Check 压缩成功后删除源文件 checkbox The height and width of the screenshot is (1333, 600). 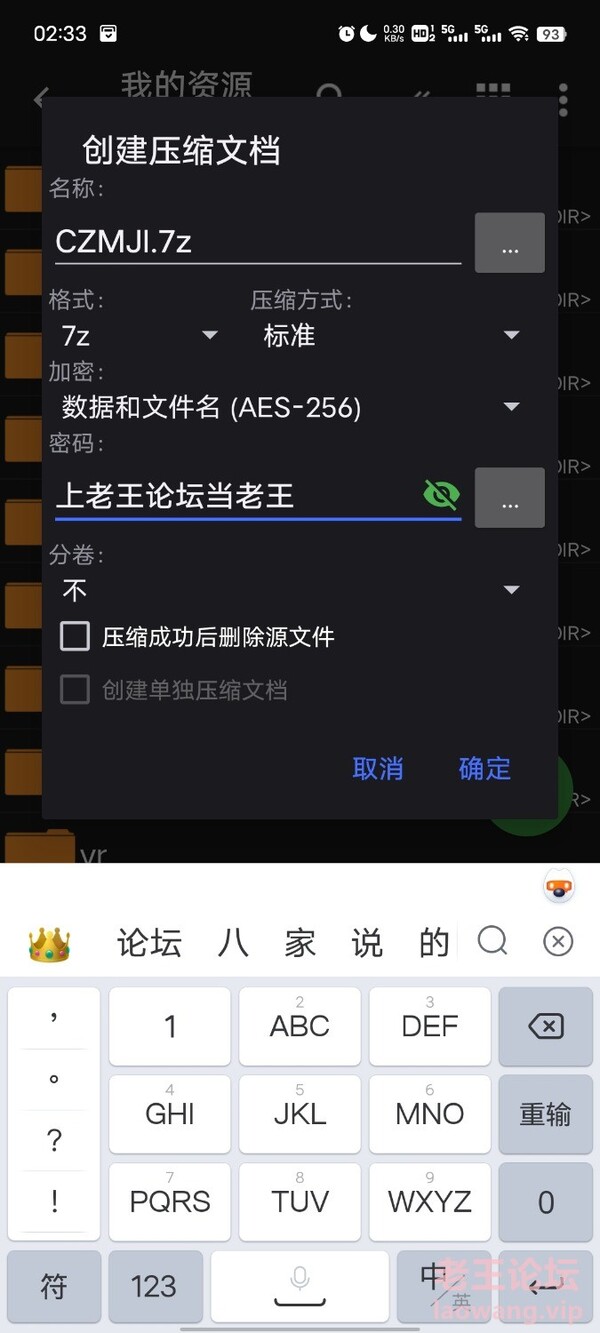click(x=75, y=636)
